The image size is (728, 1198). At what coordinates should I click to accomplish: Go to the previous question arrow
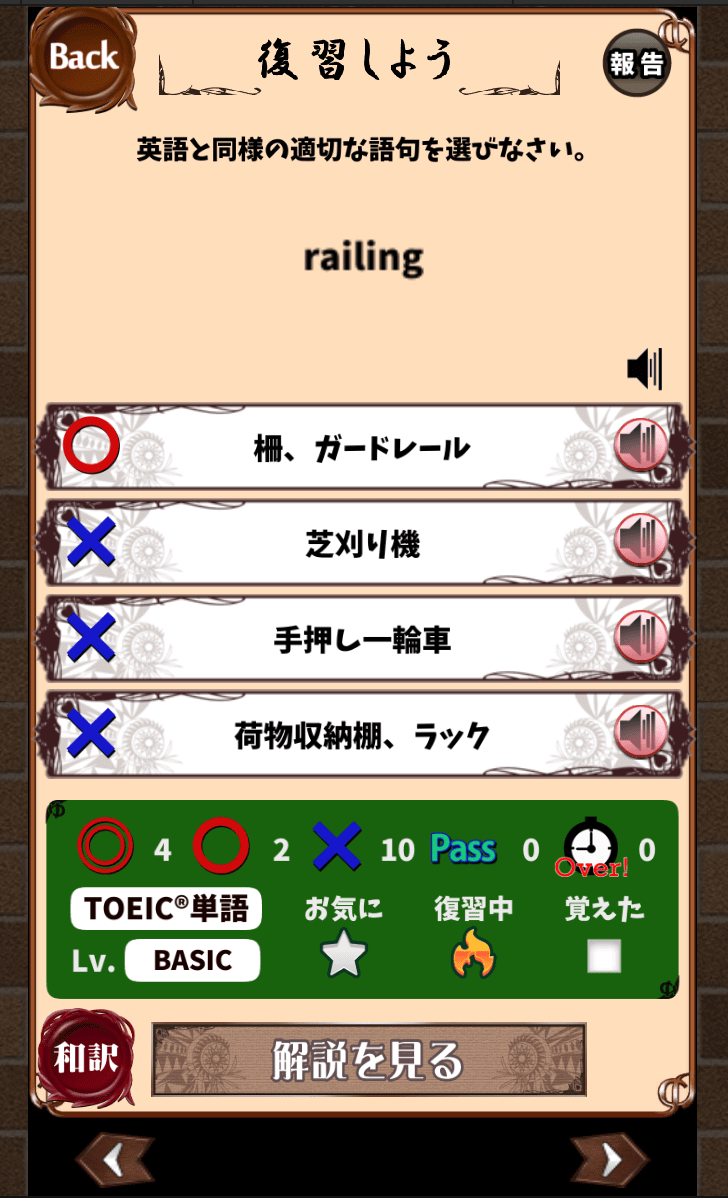coord(114,1160)
